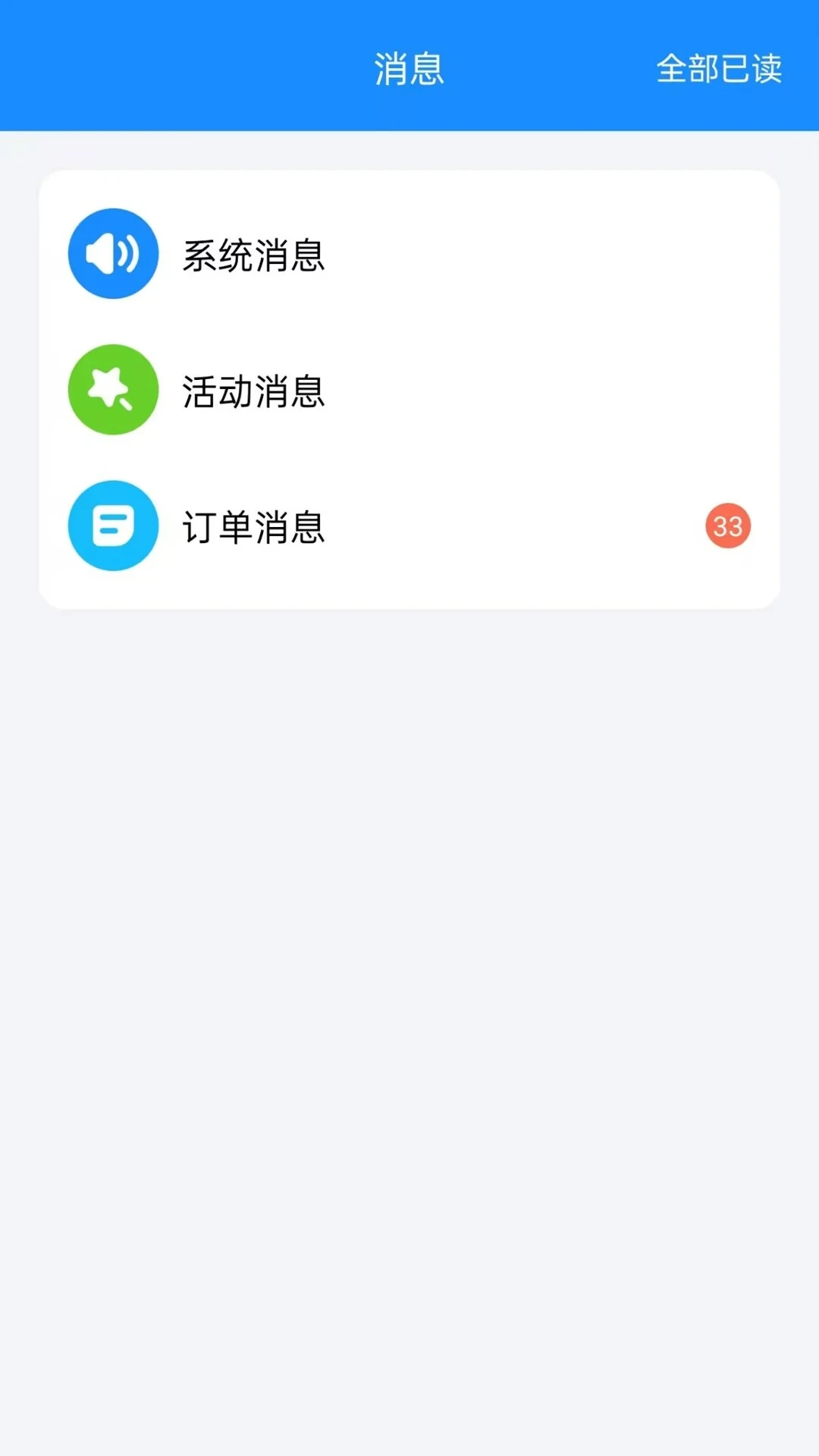
Task: Select the 消息 title in the header
Action: (x=408, y=70)
